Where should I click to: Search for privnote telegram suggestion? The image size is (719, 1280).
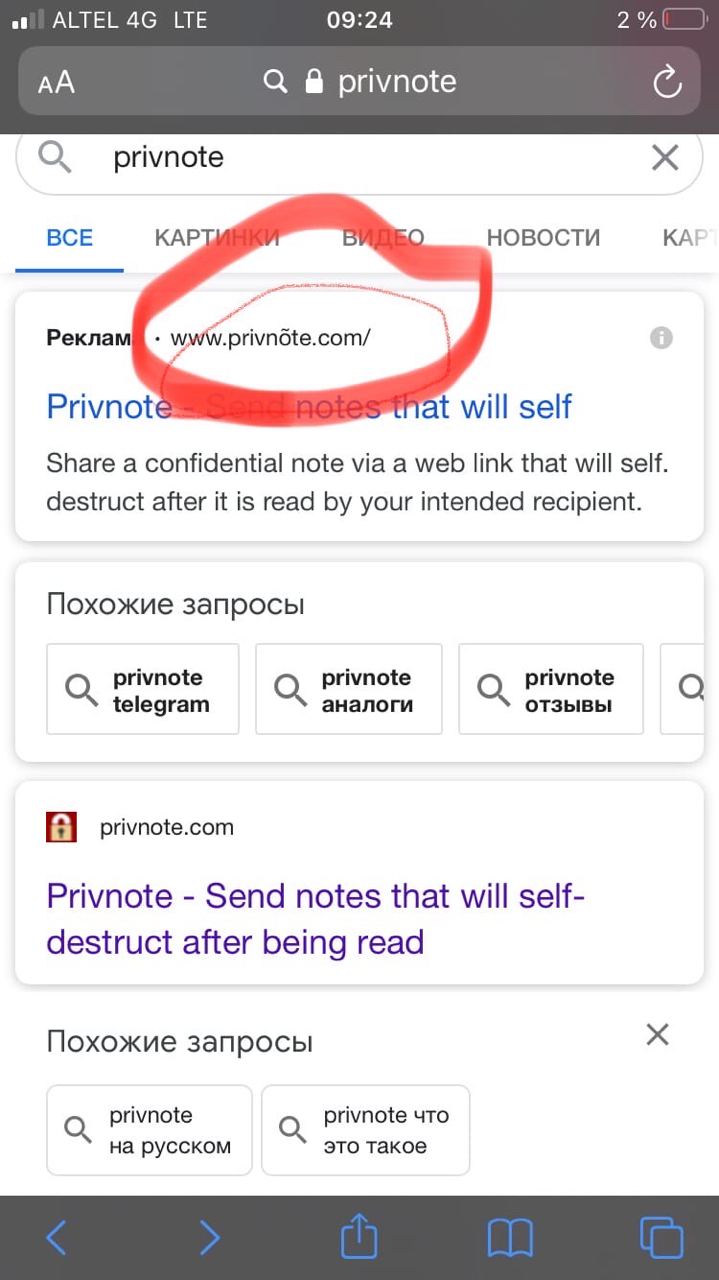143,690
